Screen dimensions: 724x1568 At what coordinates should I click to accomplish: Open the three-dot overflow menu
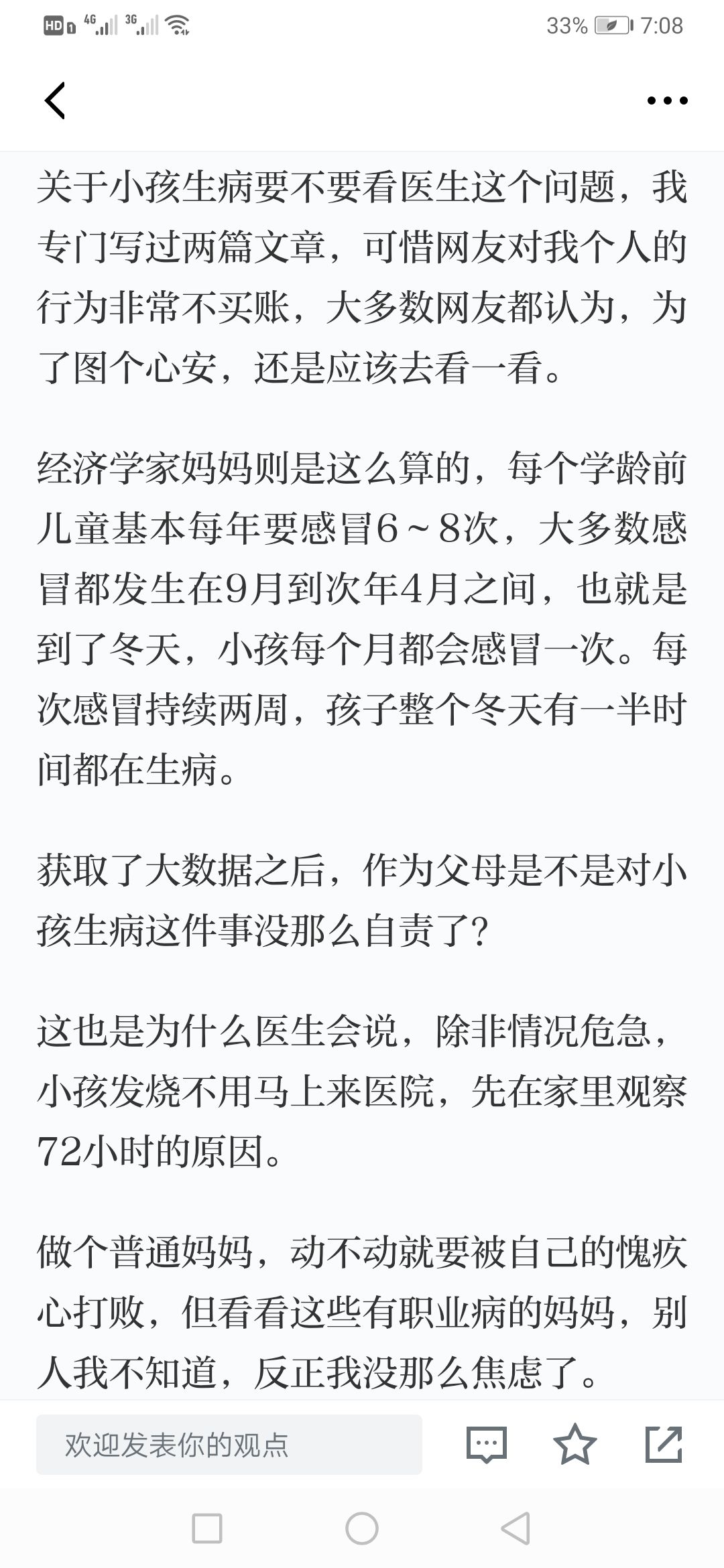click(667, 101)
